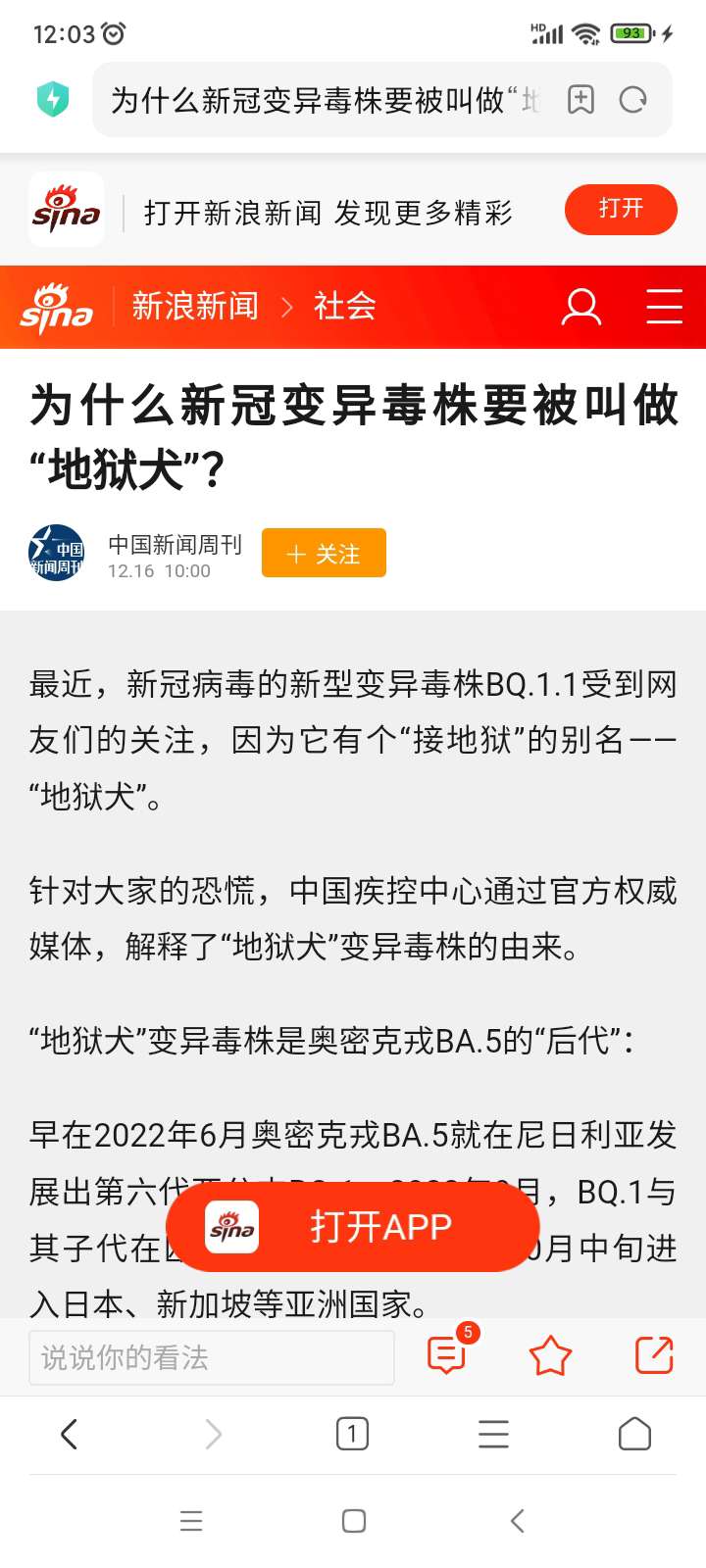706x1568 pixels.
Task: Open the 社会 section link
Action: point(344,307)
